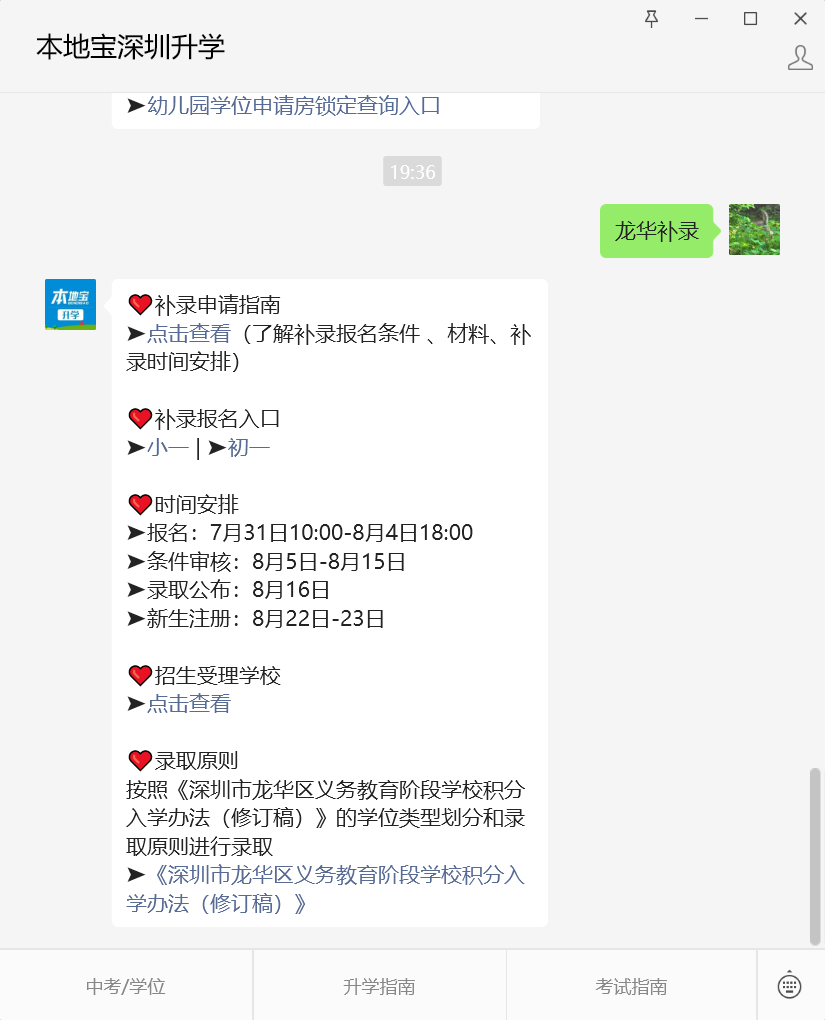Open the account profile icon
The height and width of the screenshot is (1020, 825).
(800, 58)
